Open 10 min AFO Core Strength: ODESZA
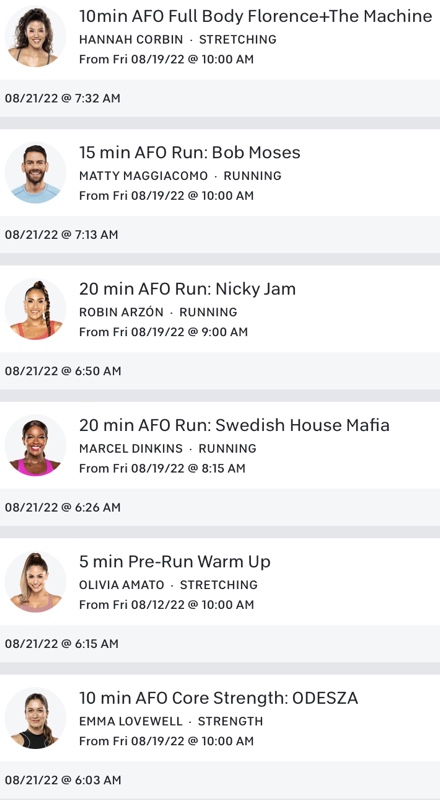Viewport: 440px width, 800px height. coord(220,718)
